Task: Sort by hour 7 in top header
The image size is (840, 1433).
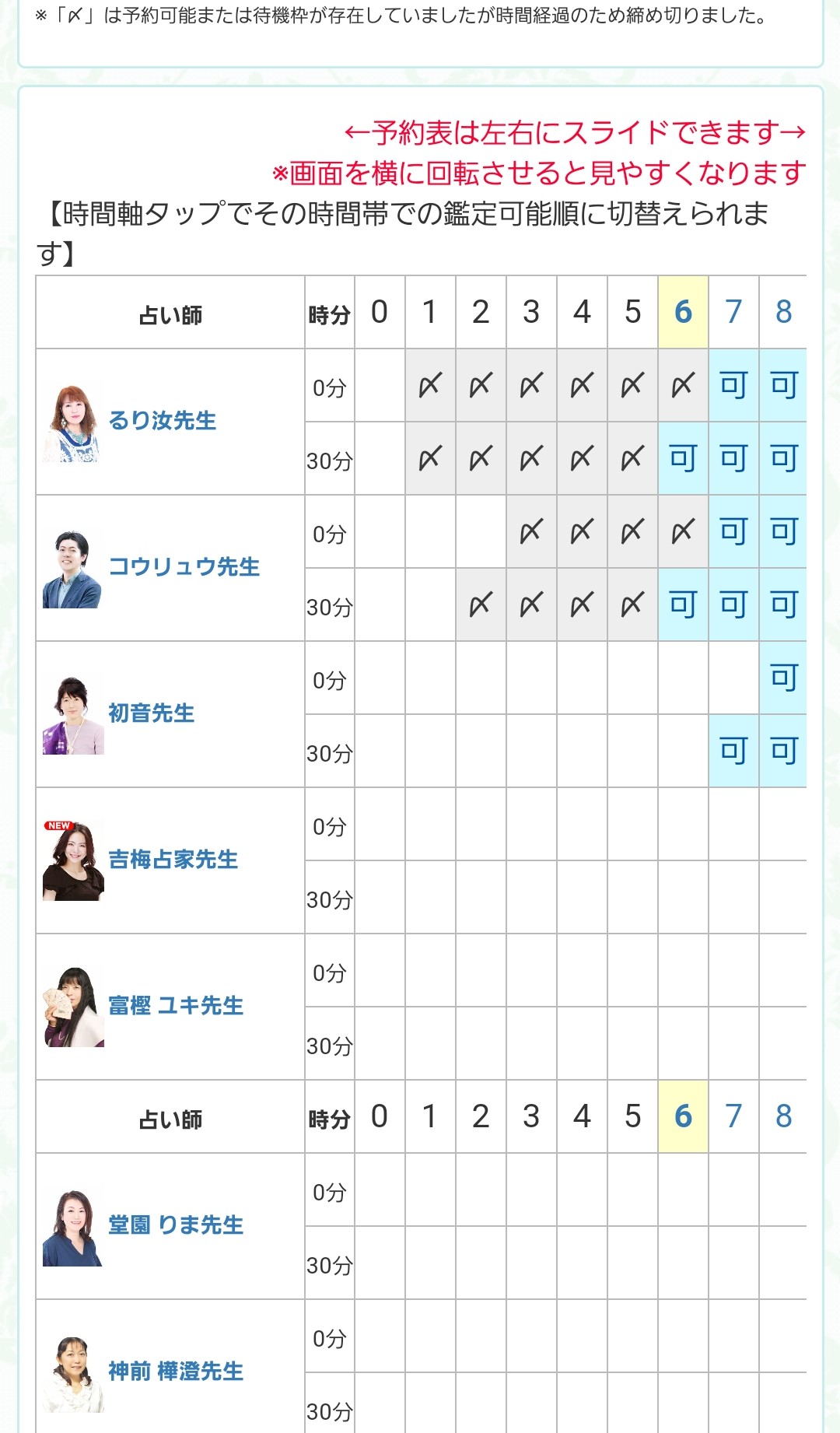Action: (733, 313)
